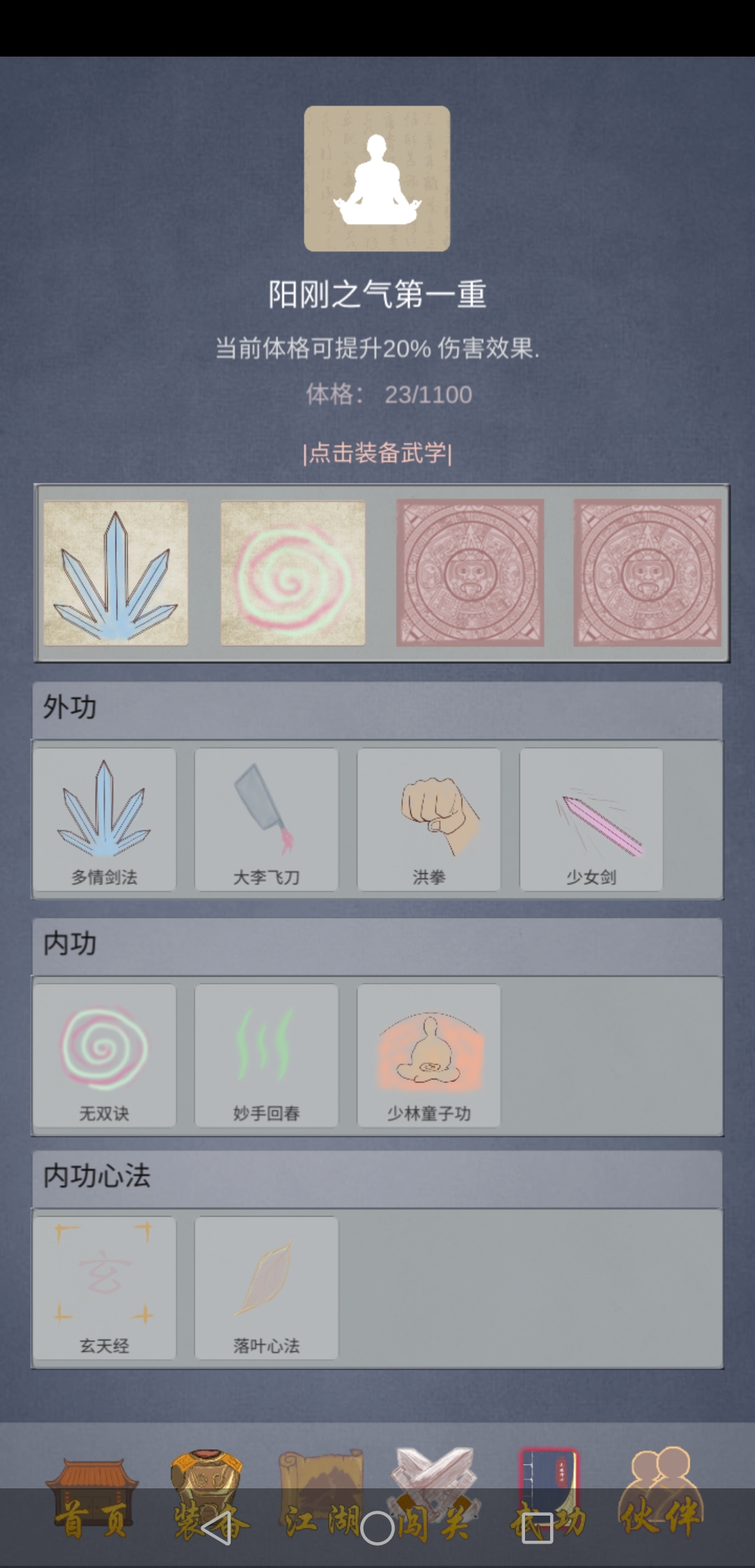Select the 大李飞刀 skill
This screenshot has height=1568, width=755.
click(x=266, y=820)
